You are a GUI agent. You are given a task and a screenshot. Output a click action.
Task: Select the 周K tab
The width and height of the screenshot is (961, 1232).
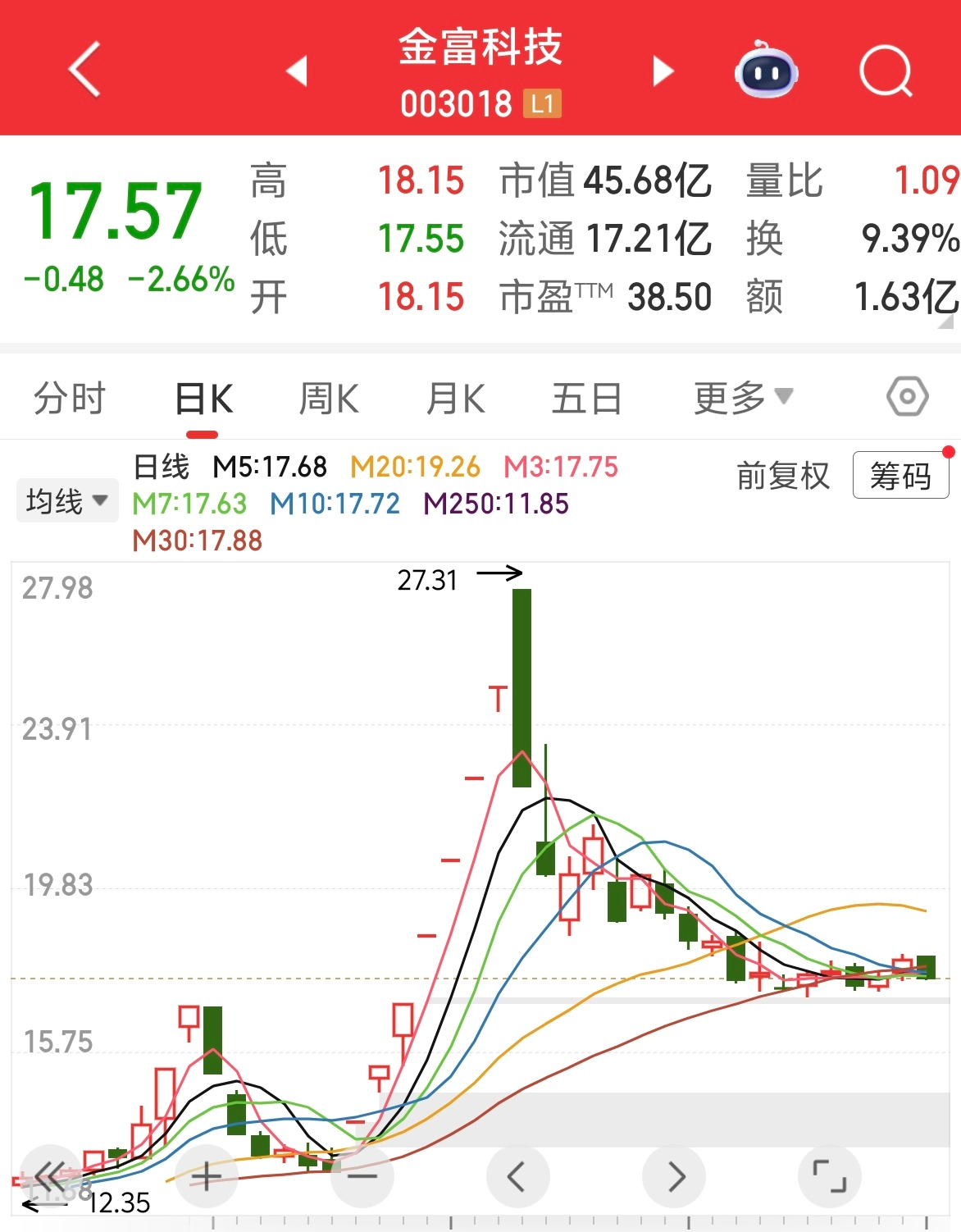[x=329, y=399]
